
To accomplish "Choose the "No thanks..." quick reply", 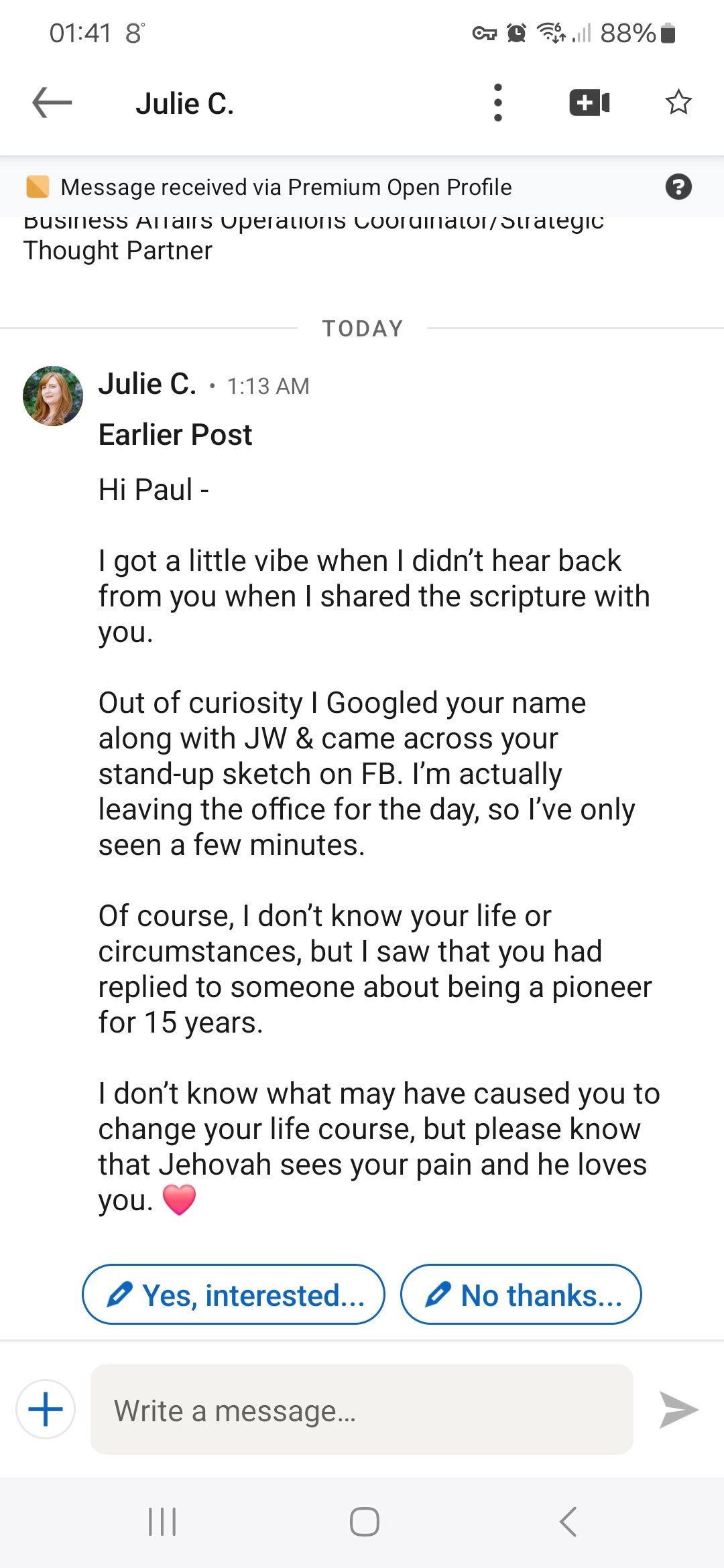I will point(521,1295).
